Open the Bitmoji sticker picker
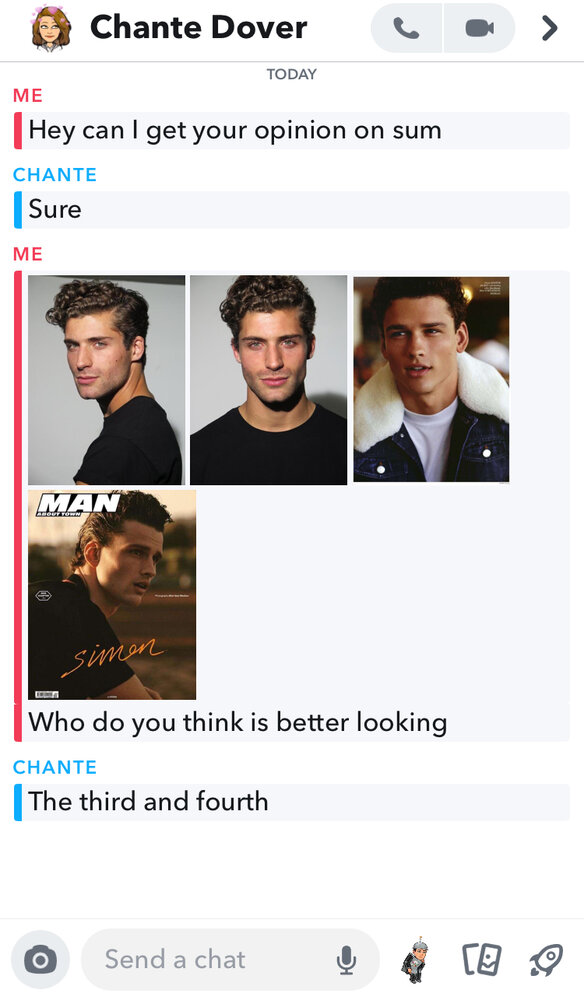Viewport: 584px width, 1000px height. click(416, 959)
